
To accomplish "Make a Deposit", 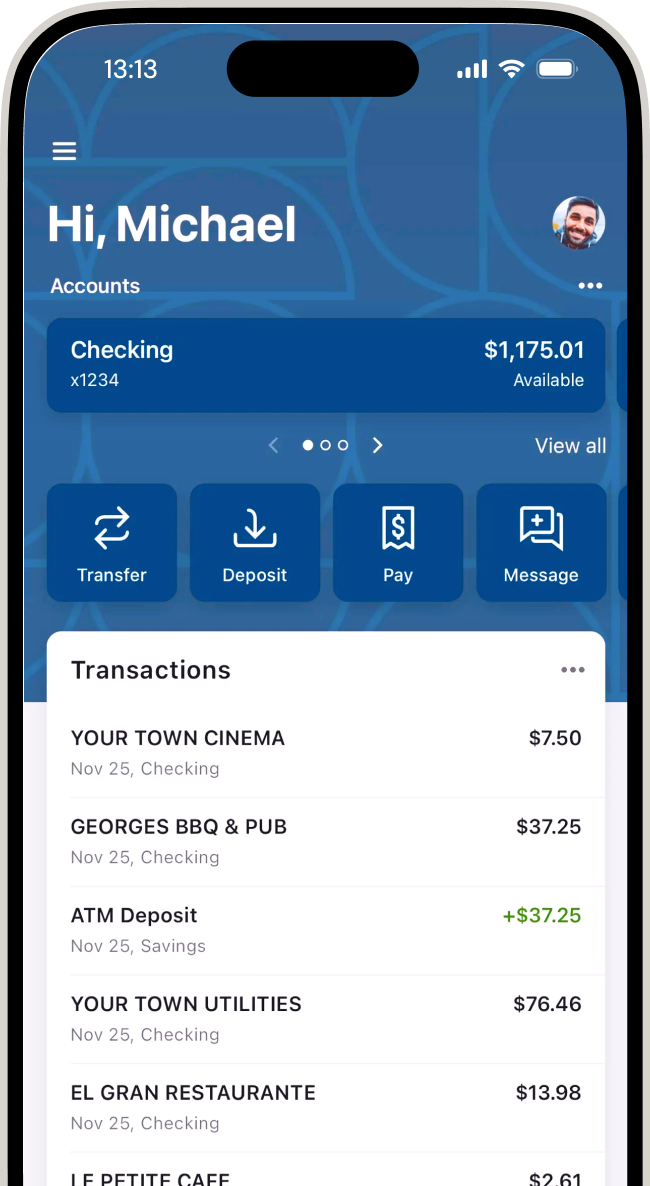I will click(255, 543).
